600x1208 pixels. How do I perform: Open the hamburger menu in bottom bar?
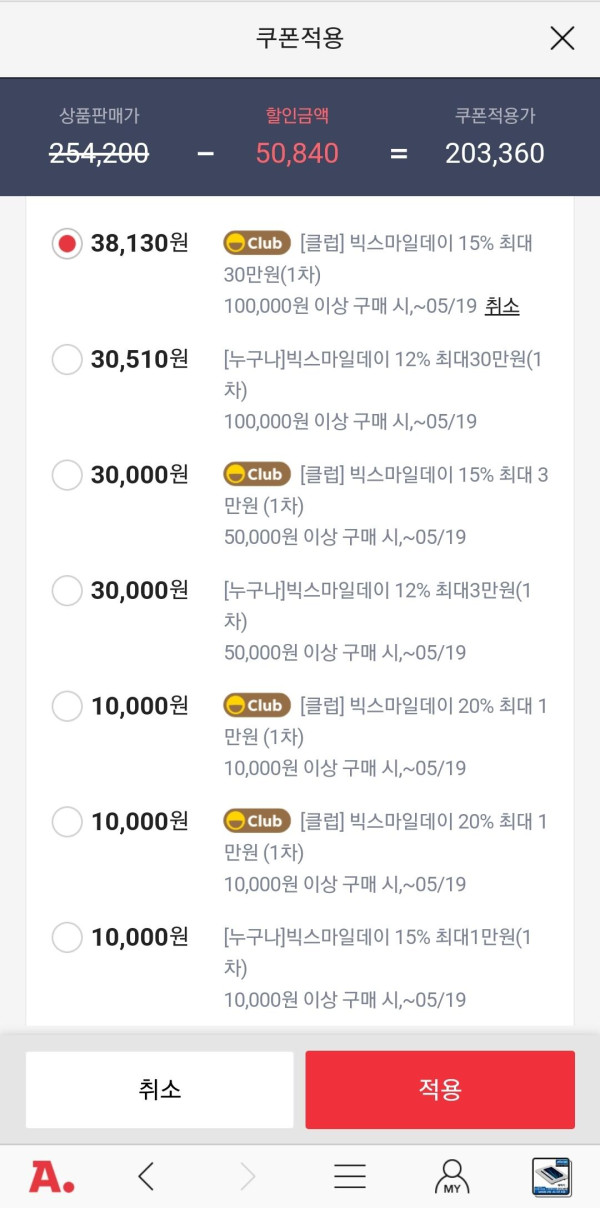coord(350,1177)
